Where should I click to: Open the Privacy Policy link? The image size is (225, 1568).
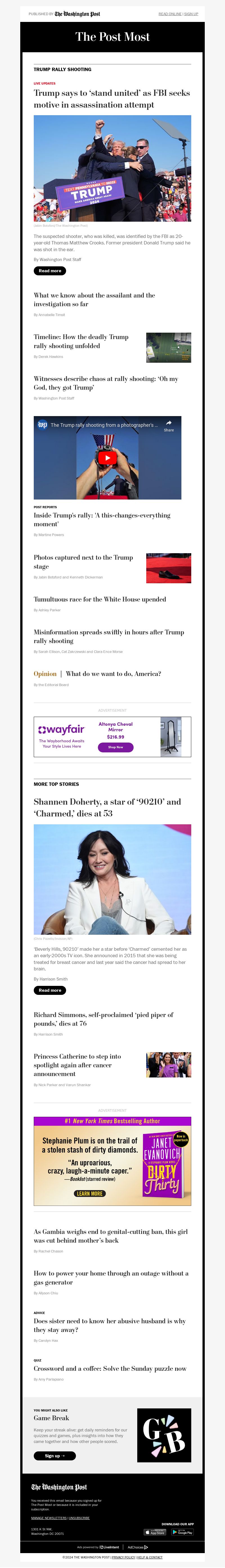123,1557
